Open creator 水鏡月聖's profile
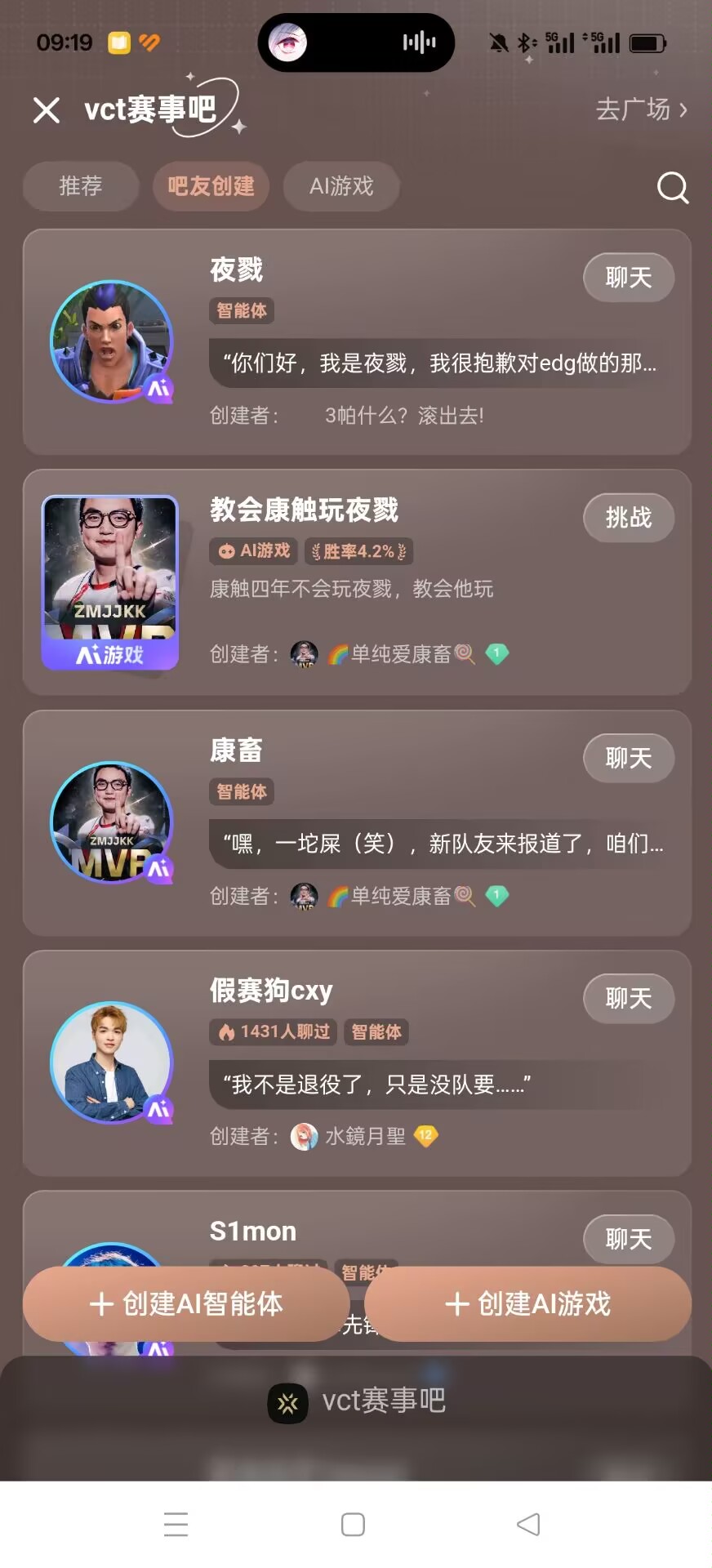Image resolution: width=712 pixels, height=1568 pixels. pos(364,1136)
